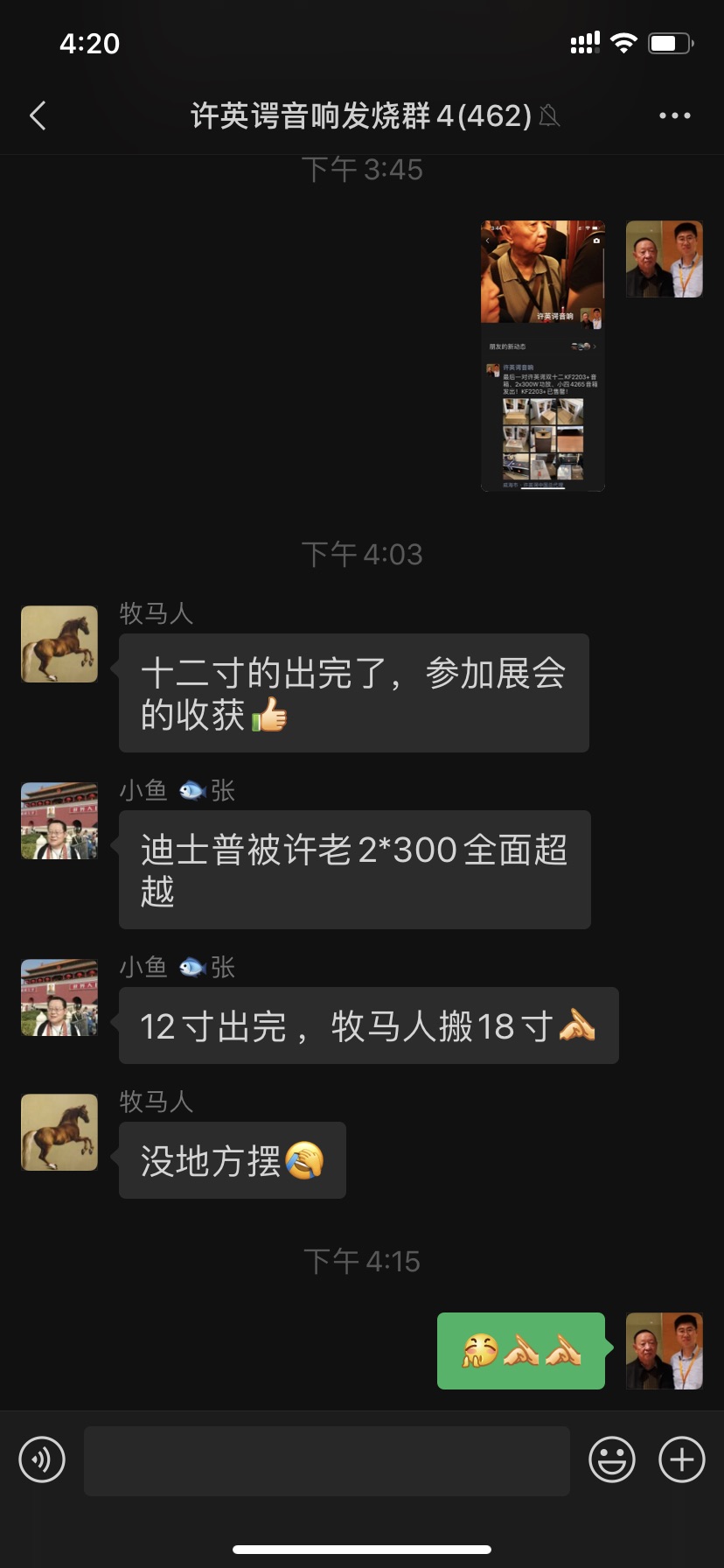Switch to voice message input
Image resolution: width=724 pixels, height=1568 pixels.
pos(42,1459)
